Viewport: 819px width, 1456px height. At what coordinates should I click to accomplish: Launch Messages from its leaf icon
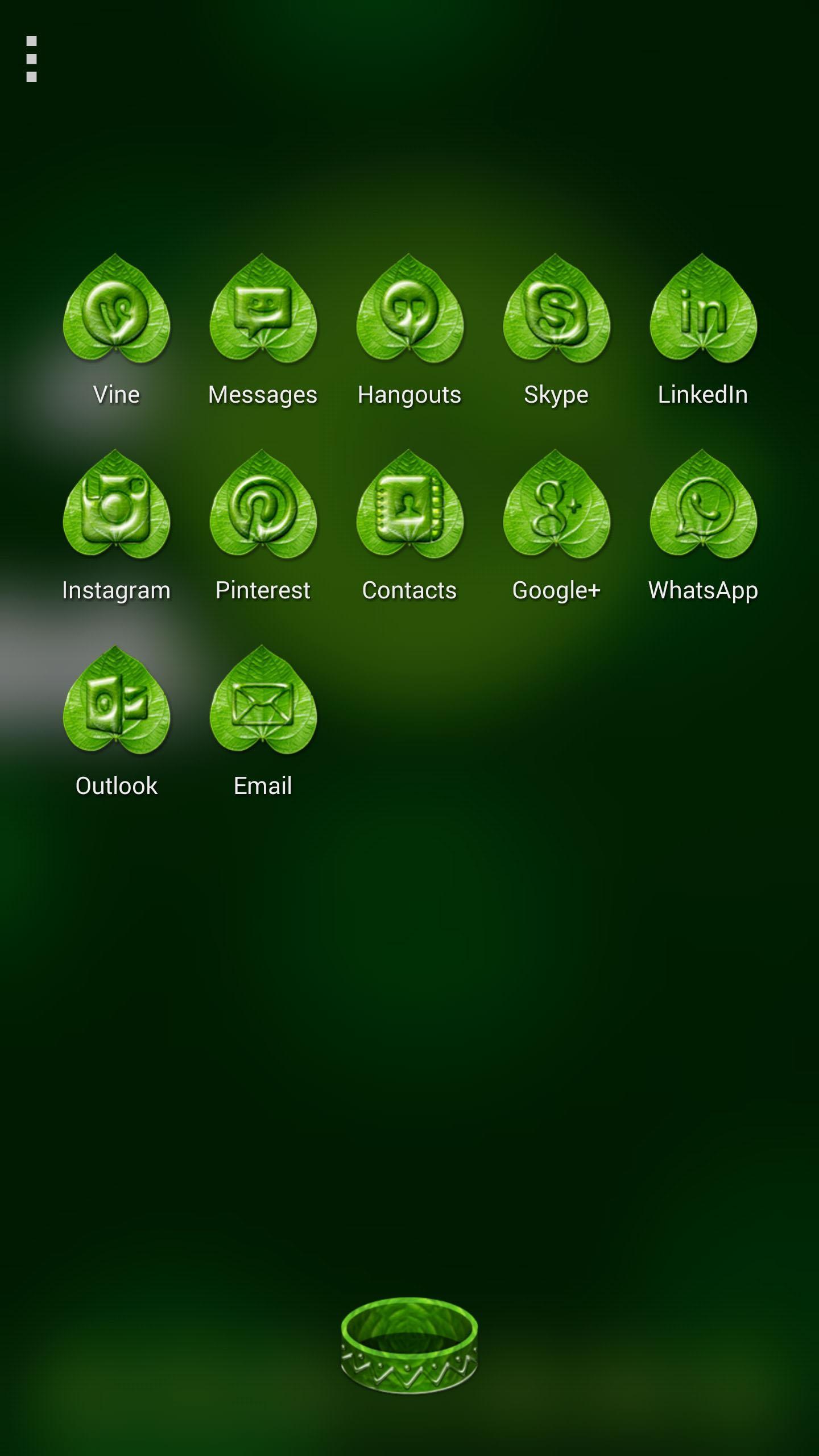(263, 310)
